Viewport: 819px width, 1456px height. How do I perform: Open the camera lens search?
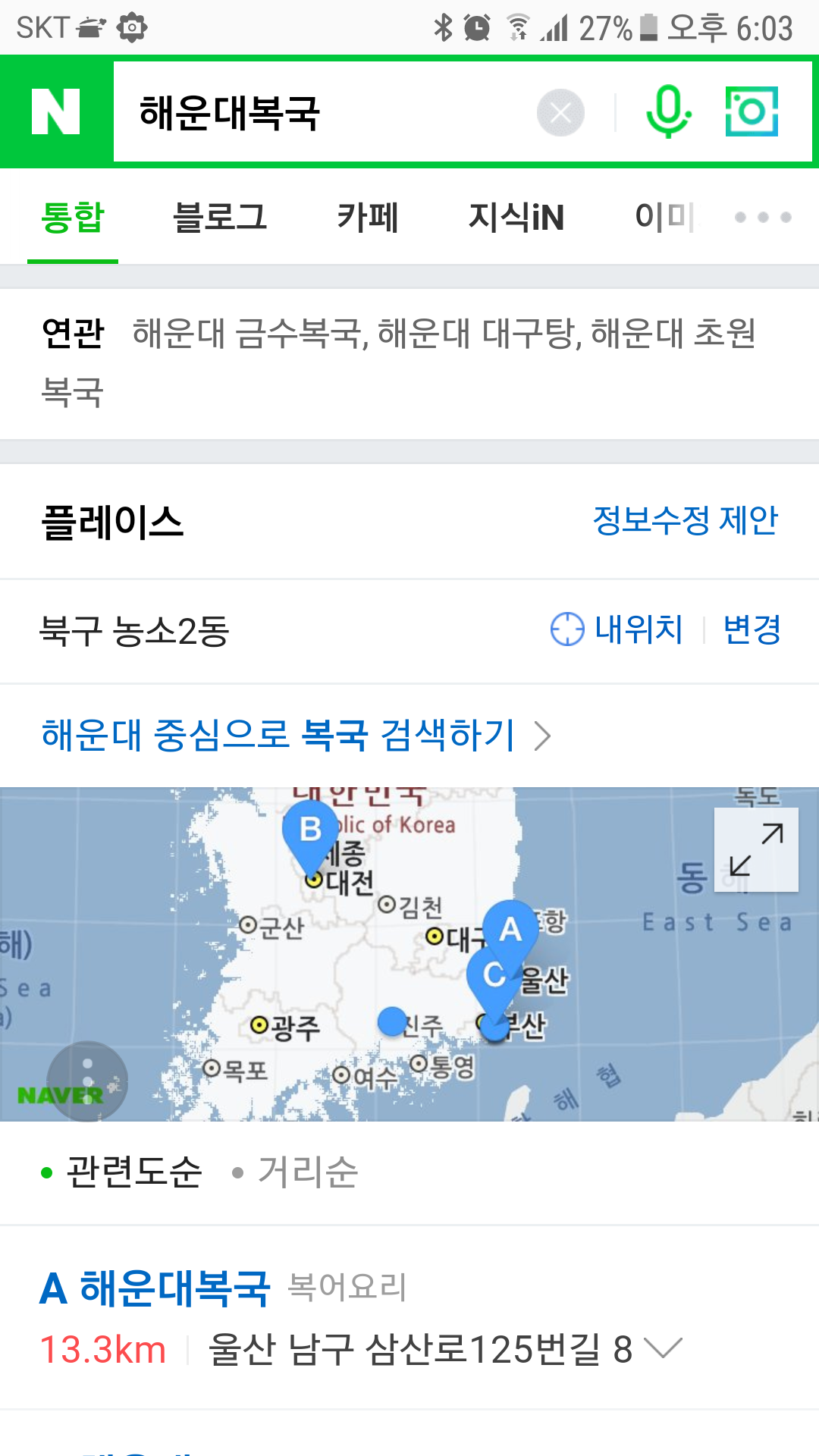coord(752,111)
